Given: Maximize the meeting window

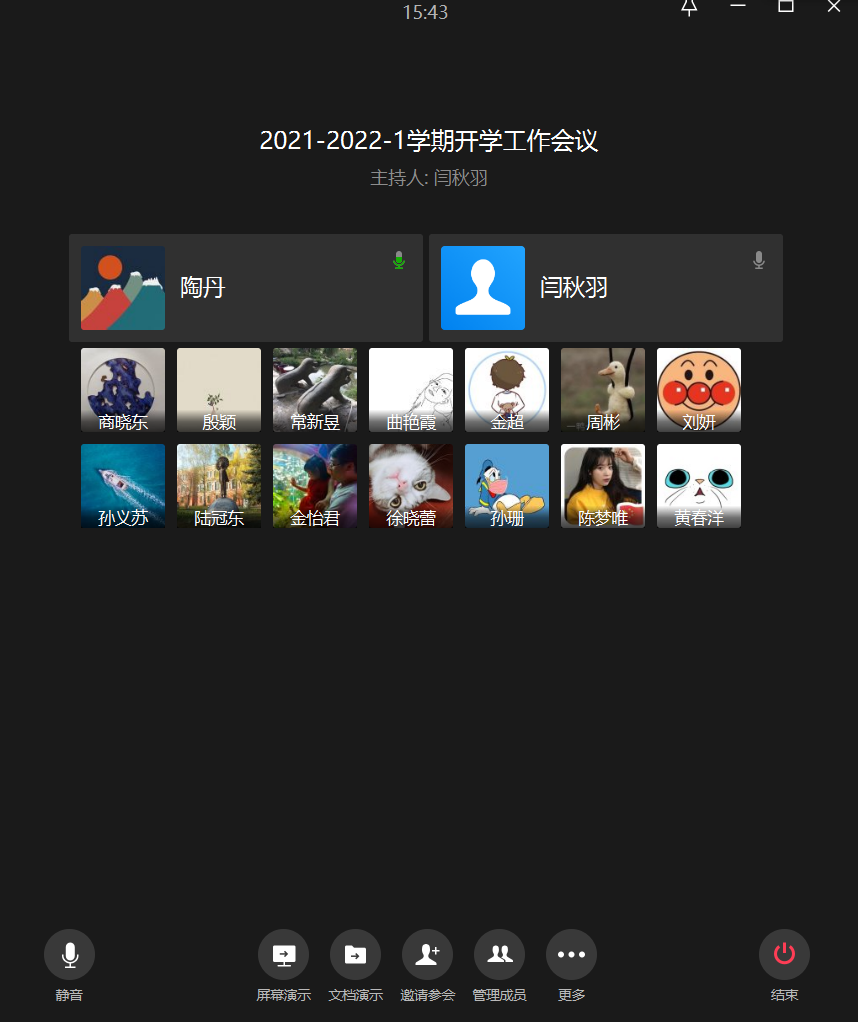Looking at the screenshot, I should point(786,7).
